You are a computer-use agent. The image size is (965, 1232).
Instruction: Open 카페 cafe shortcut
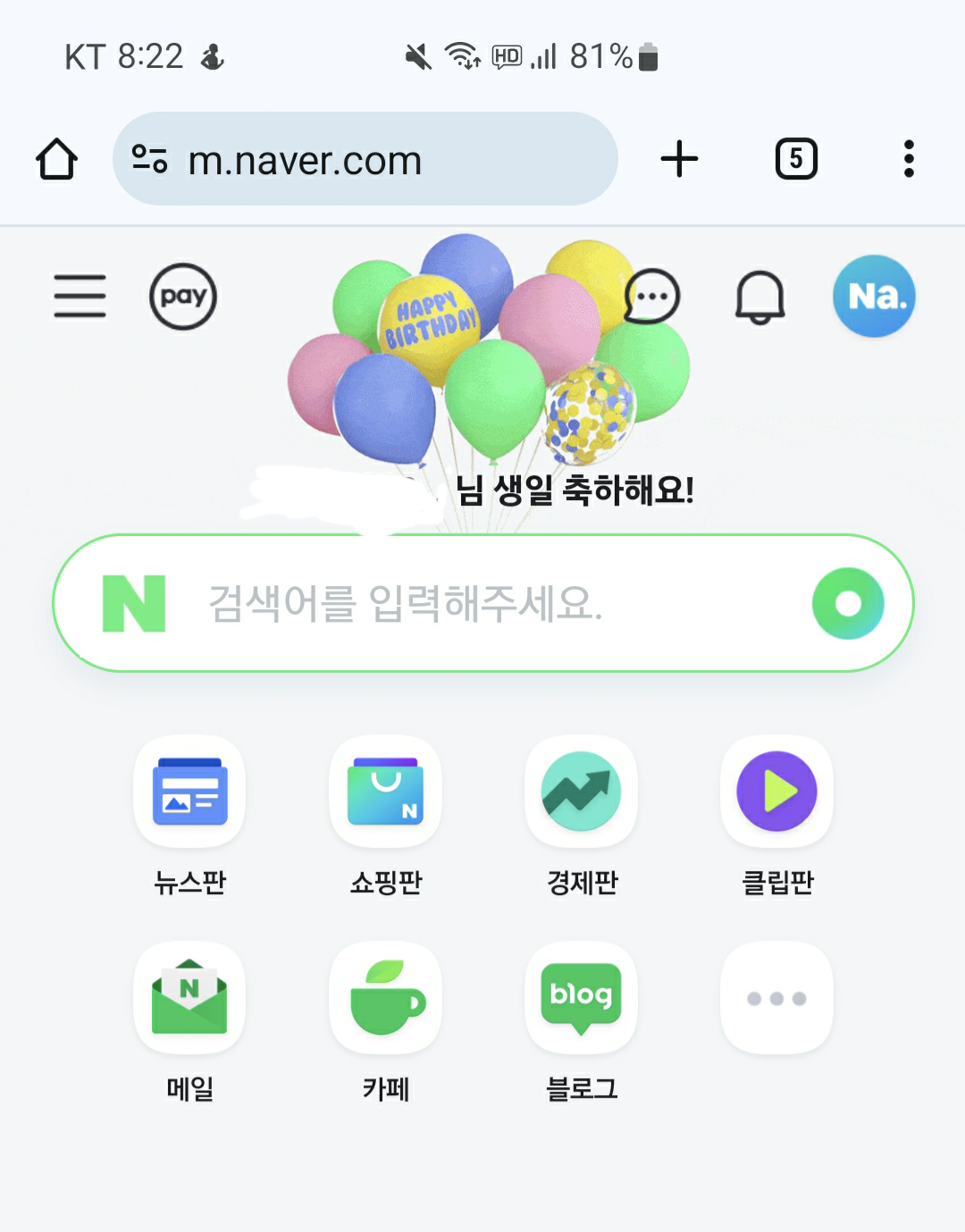click(x=385, y=998)
